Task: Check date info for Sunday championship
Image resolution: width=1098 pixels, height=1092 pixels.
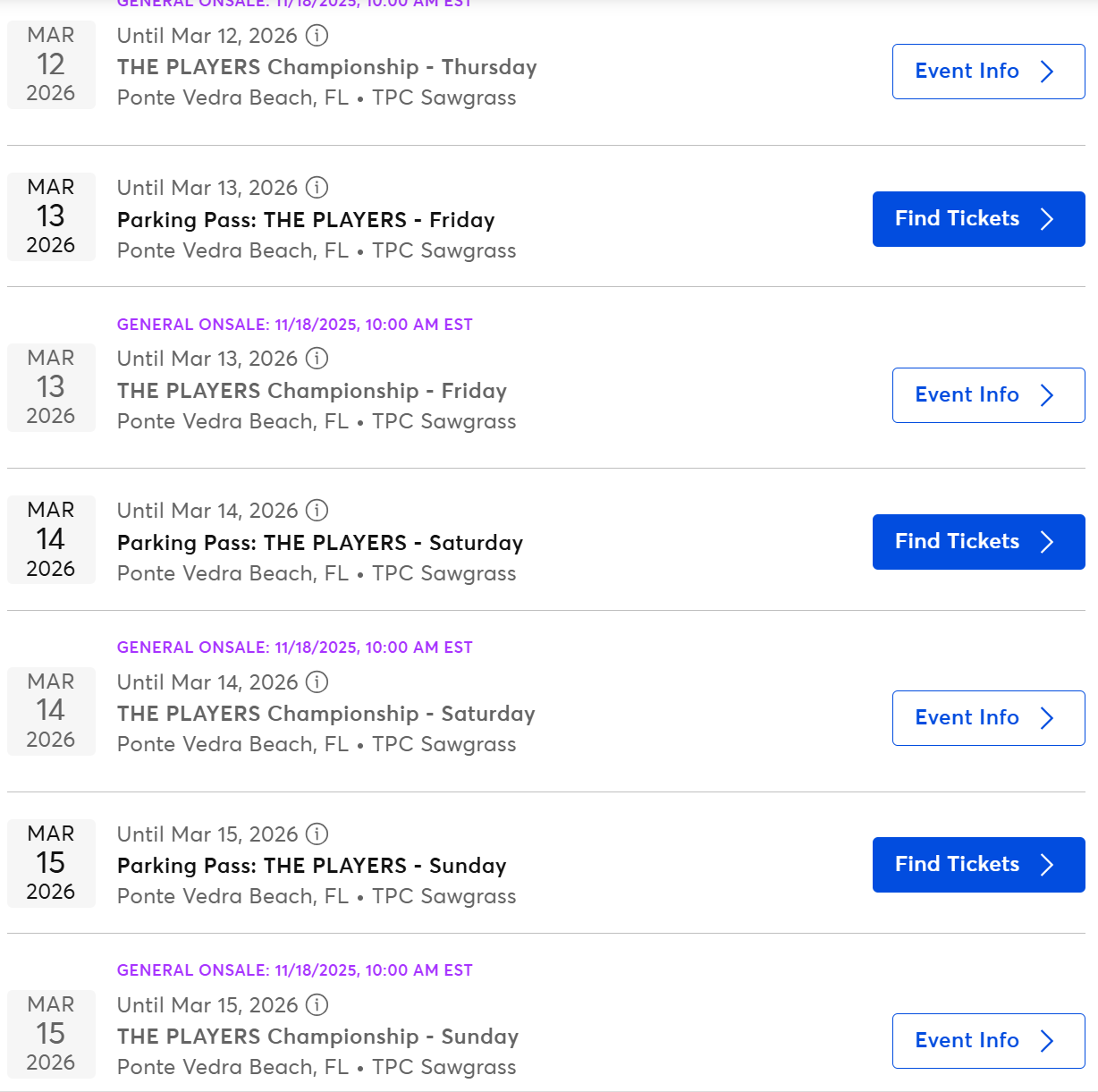Action: point(317,1005)
